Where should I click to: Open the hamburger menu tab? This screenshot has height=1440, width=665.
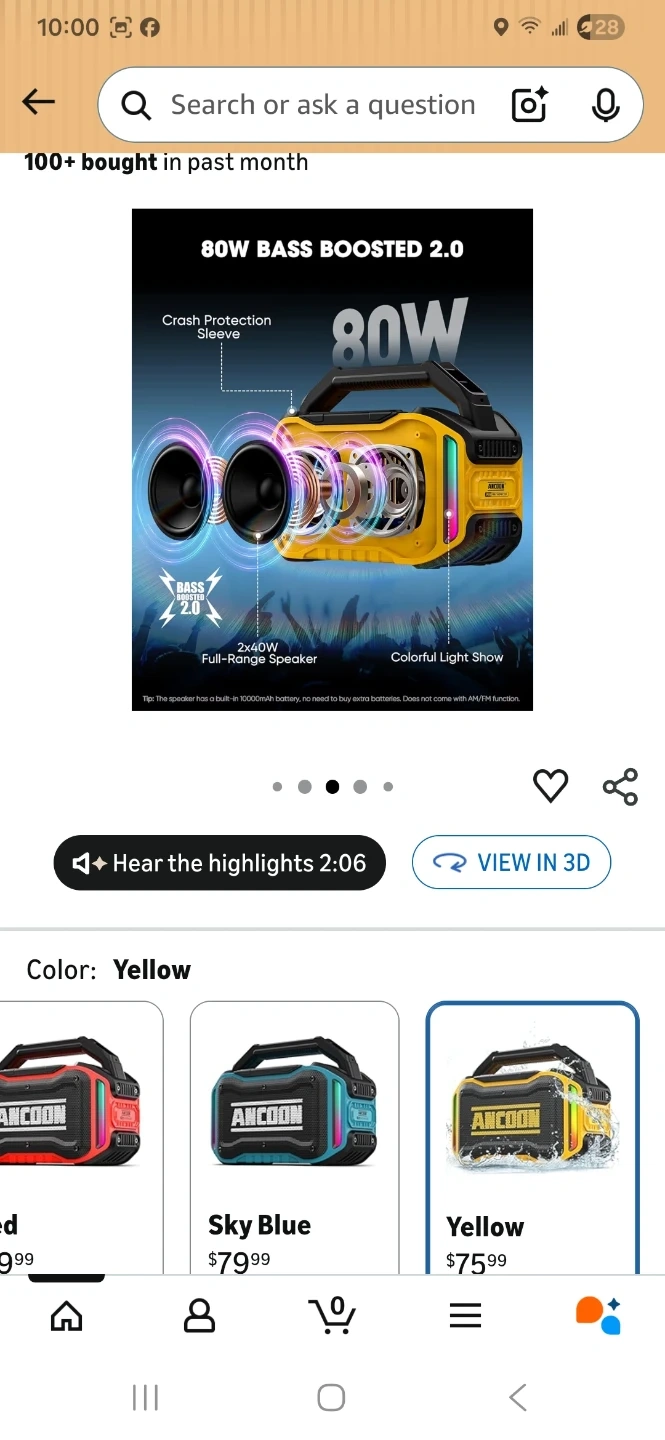[465, 1316]
